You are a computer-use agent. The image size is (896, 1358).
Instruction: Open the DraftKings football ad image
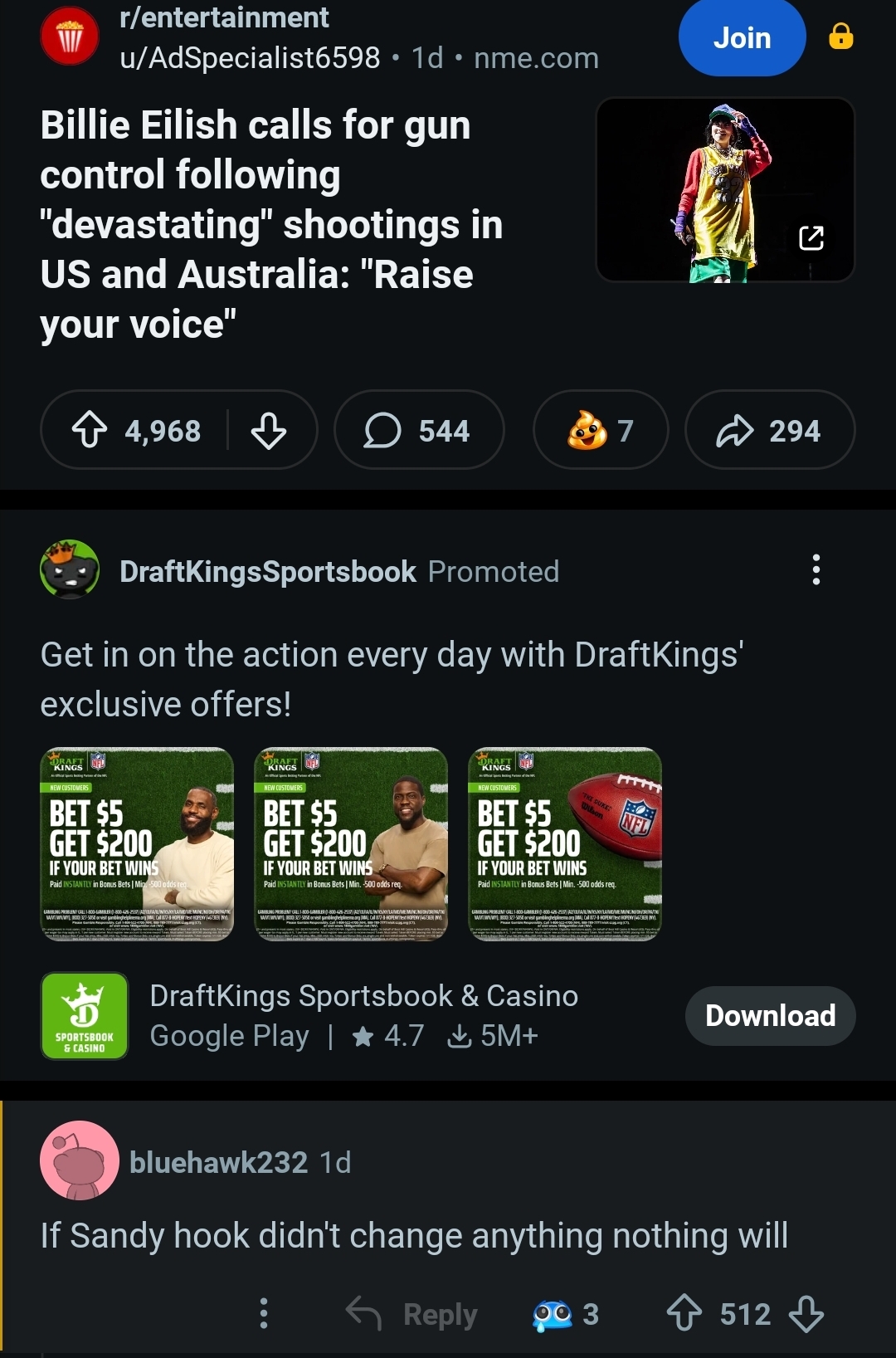565,844
